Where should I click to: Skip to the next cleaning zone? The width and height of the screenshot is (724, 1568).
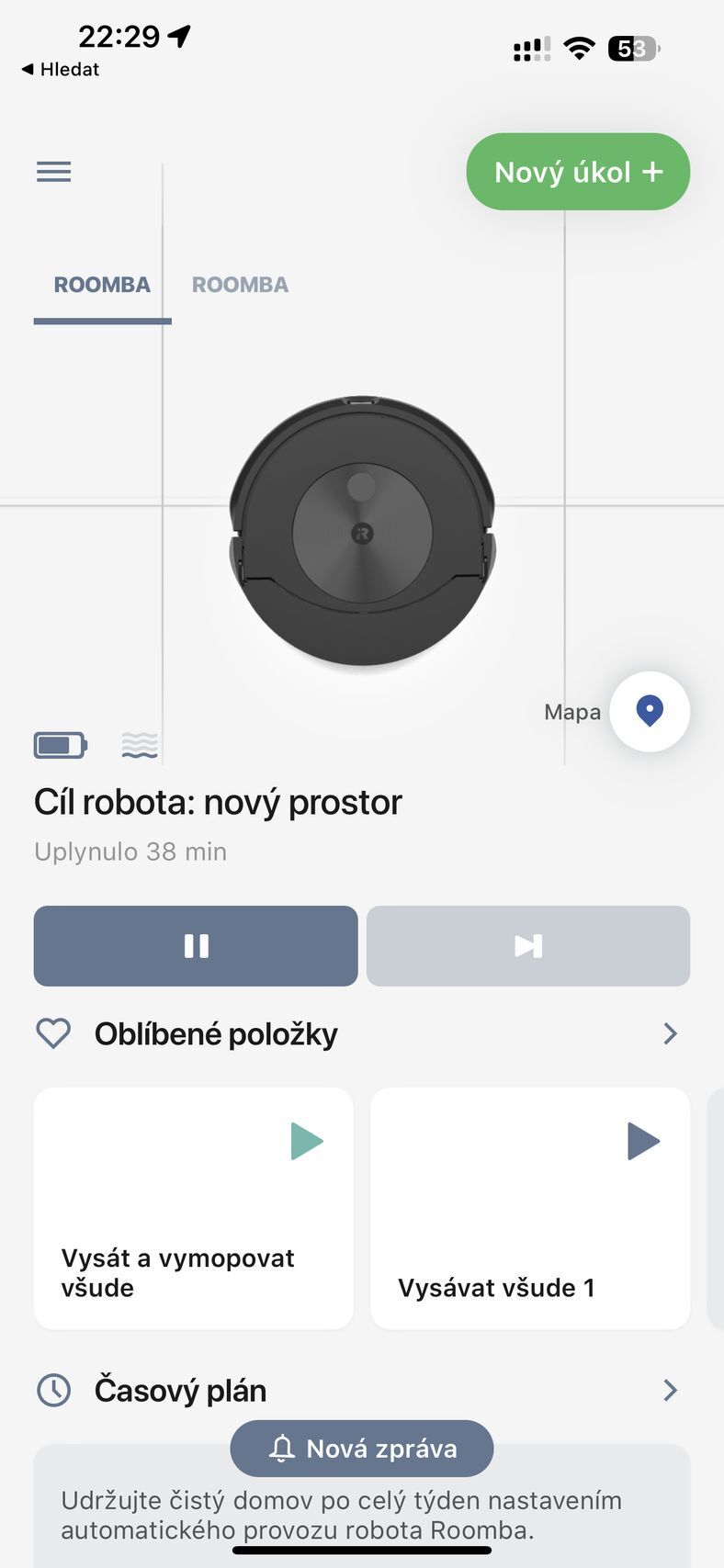pyautogui.click(x=527, y=945)
